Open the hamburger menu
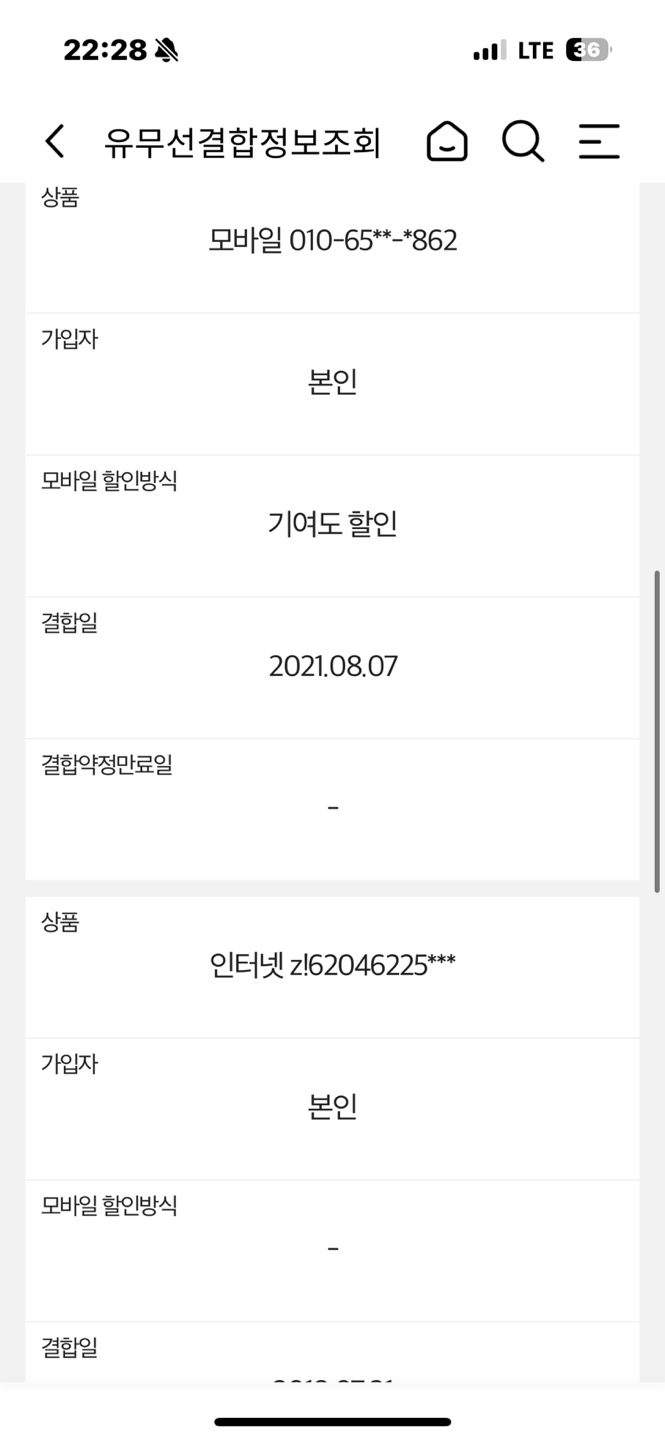The width and height of the screenshot is (665, 1440). pos(599,141)
